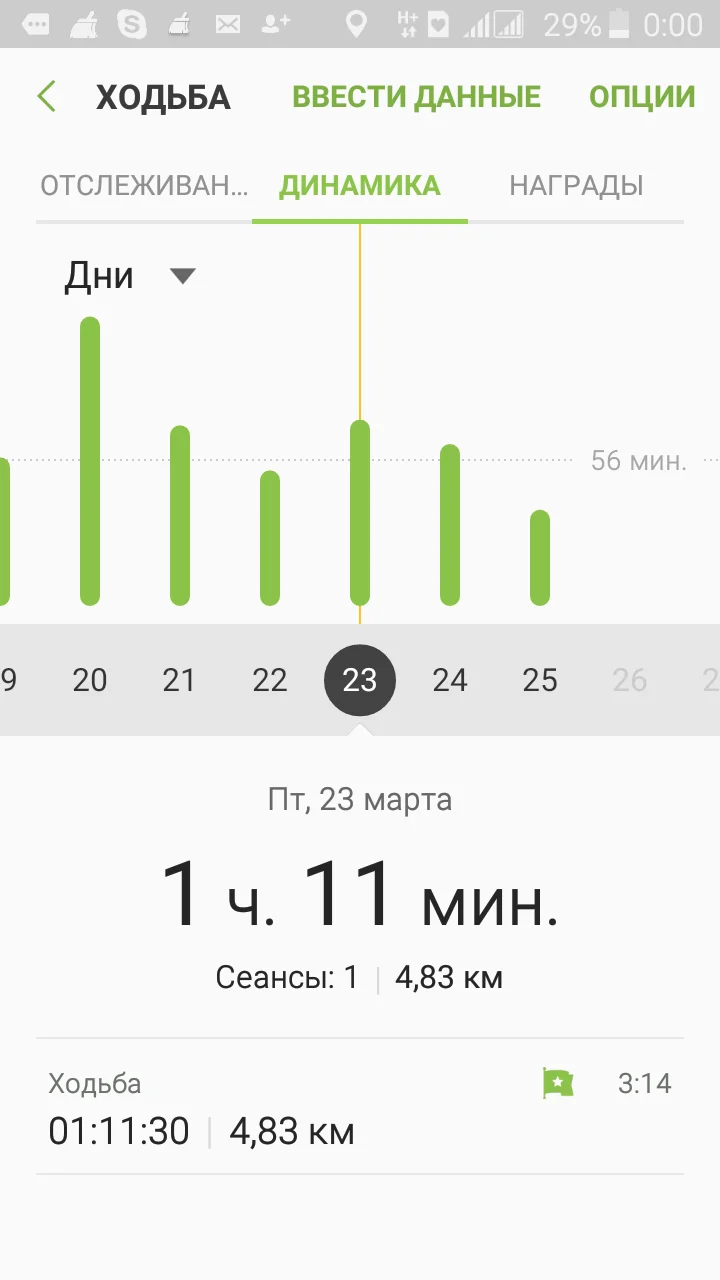Tap ВВЕСТИ ДАННЫЕ to enter data
This screenshot has height=1280, width=720.
(x=416, y=97)
